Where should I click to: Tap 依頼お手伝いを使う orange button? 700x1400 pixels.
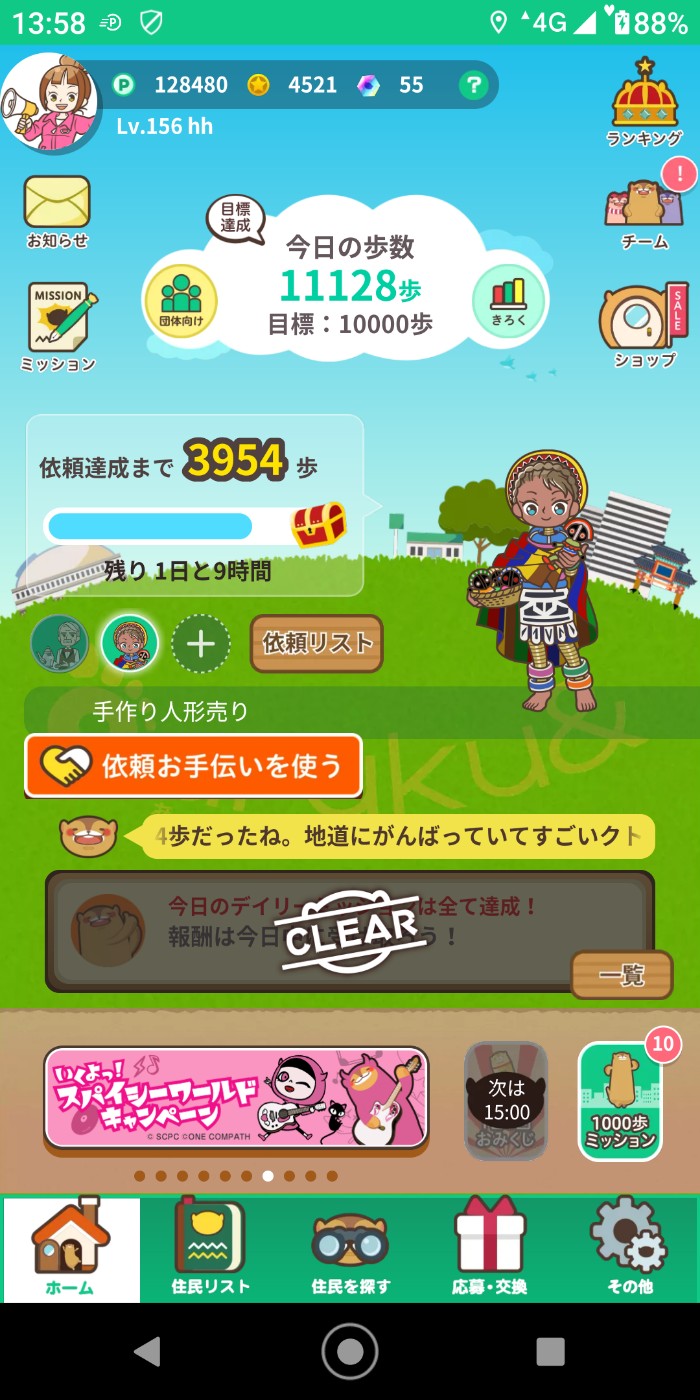(194, 766)
